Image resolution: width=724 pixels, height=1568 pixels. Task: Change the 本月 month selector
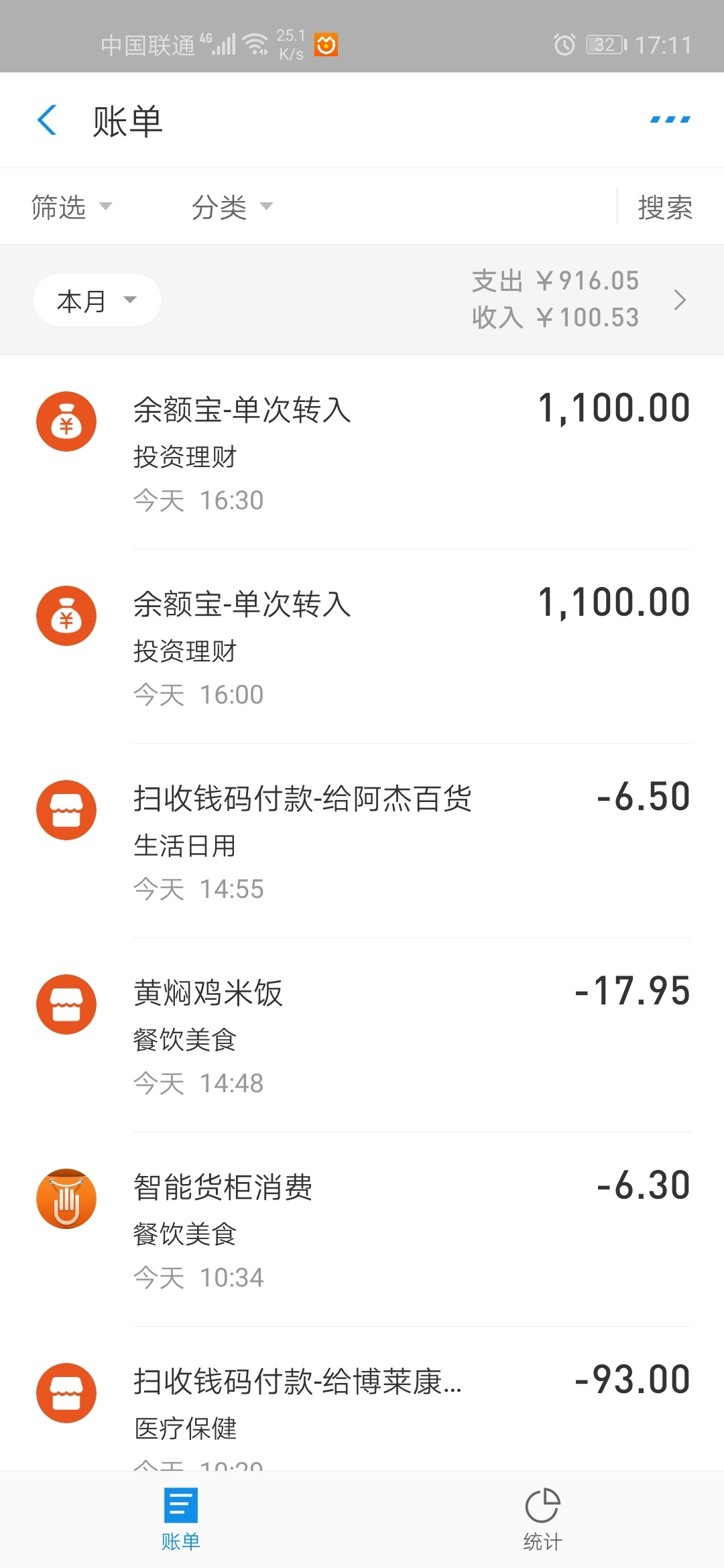pyautogui.click(x=97, y=300)
